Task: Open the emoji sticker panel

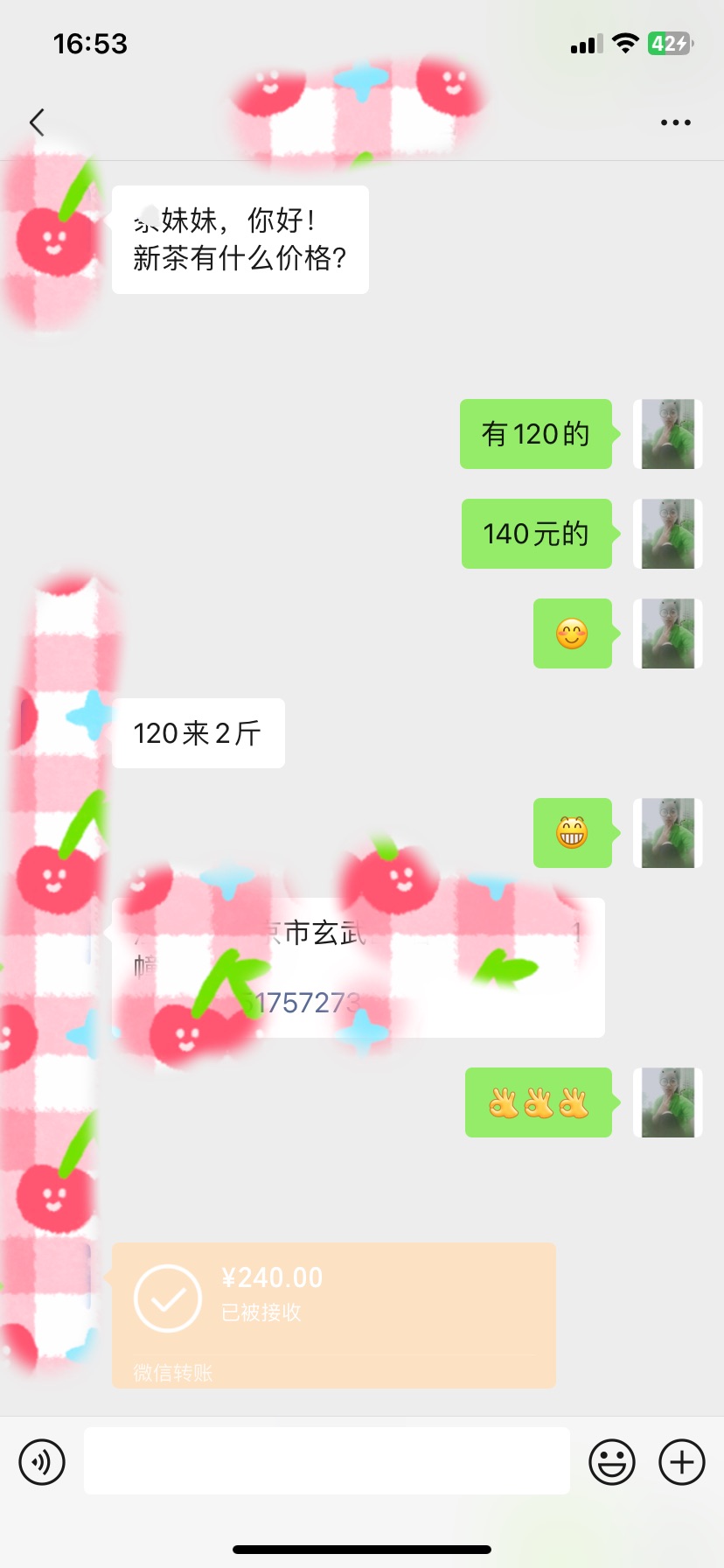Action: (611, 1461)
